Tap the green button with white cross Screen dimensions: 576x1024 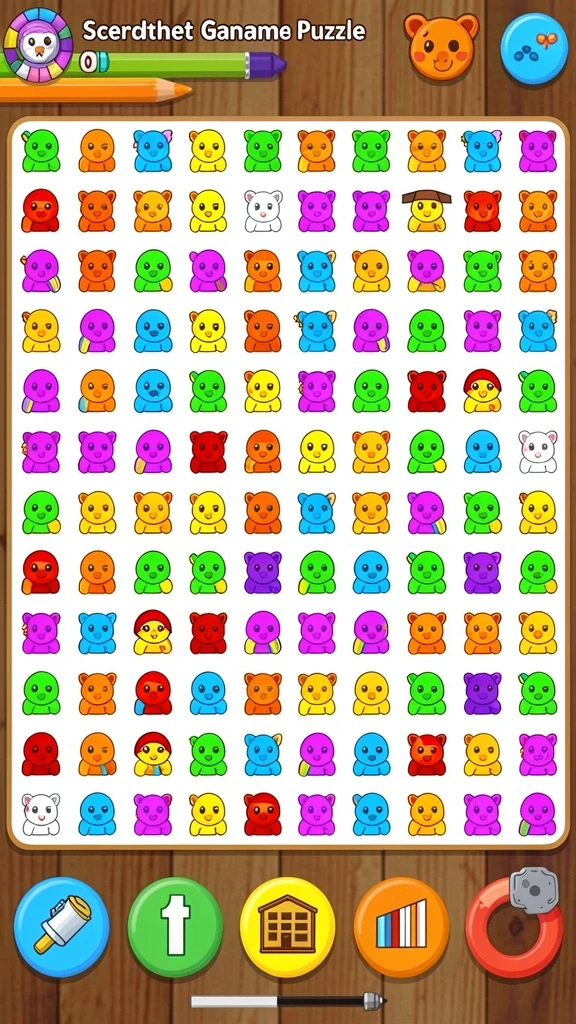(x=175, y=927)
